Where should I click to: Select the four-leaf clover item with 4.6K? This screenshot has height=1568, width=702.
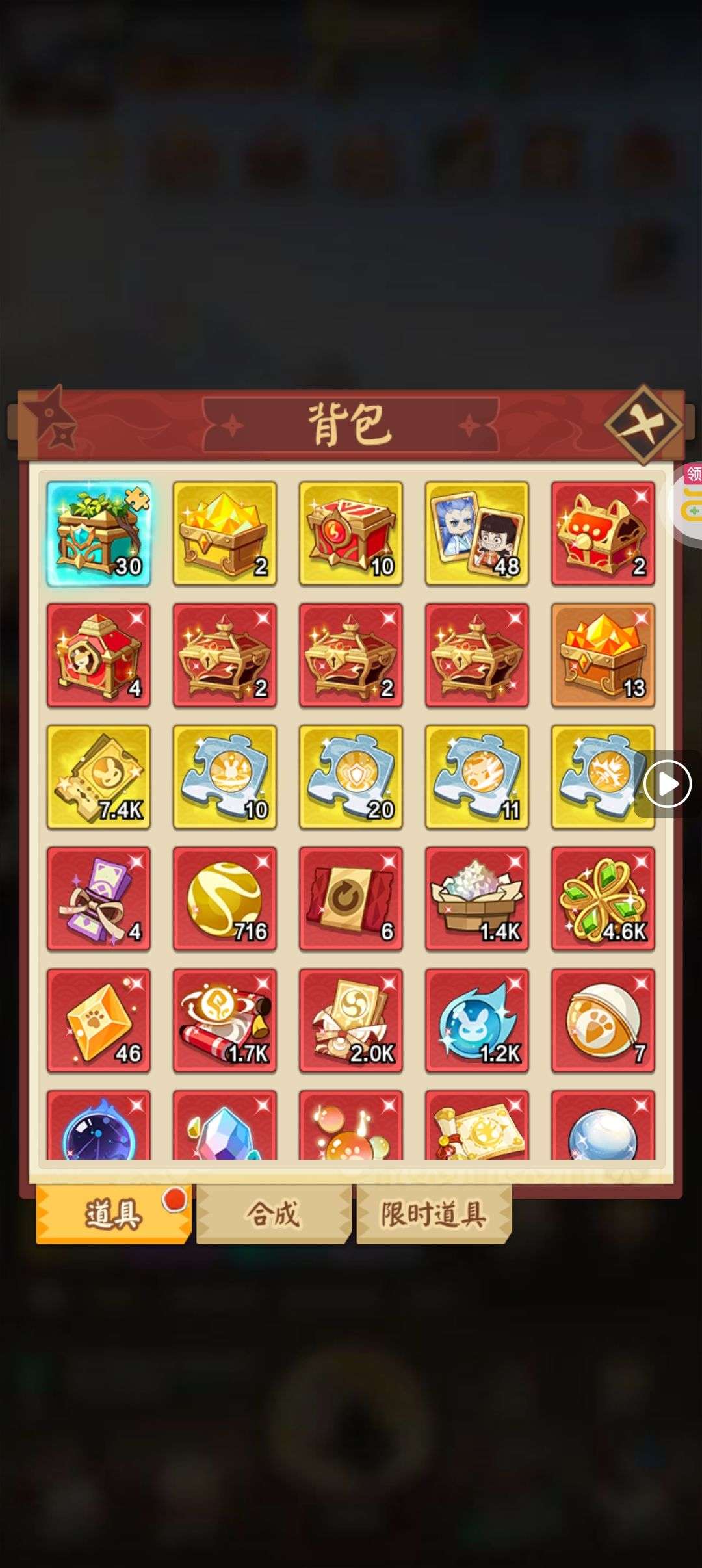click(x=603, y=898)
